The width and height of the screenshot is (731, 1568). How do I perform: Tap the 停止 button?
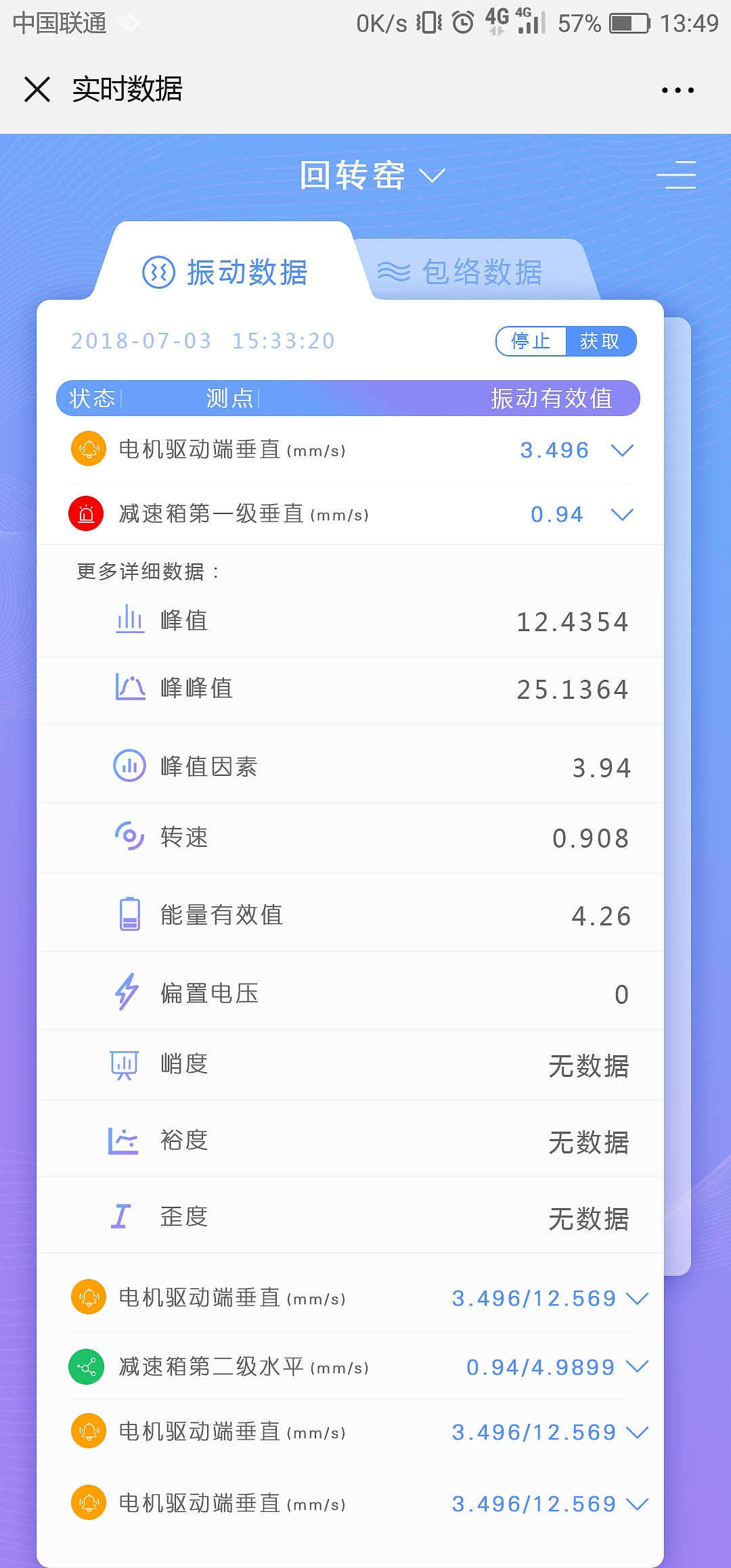(531, 341)
